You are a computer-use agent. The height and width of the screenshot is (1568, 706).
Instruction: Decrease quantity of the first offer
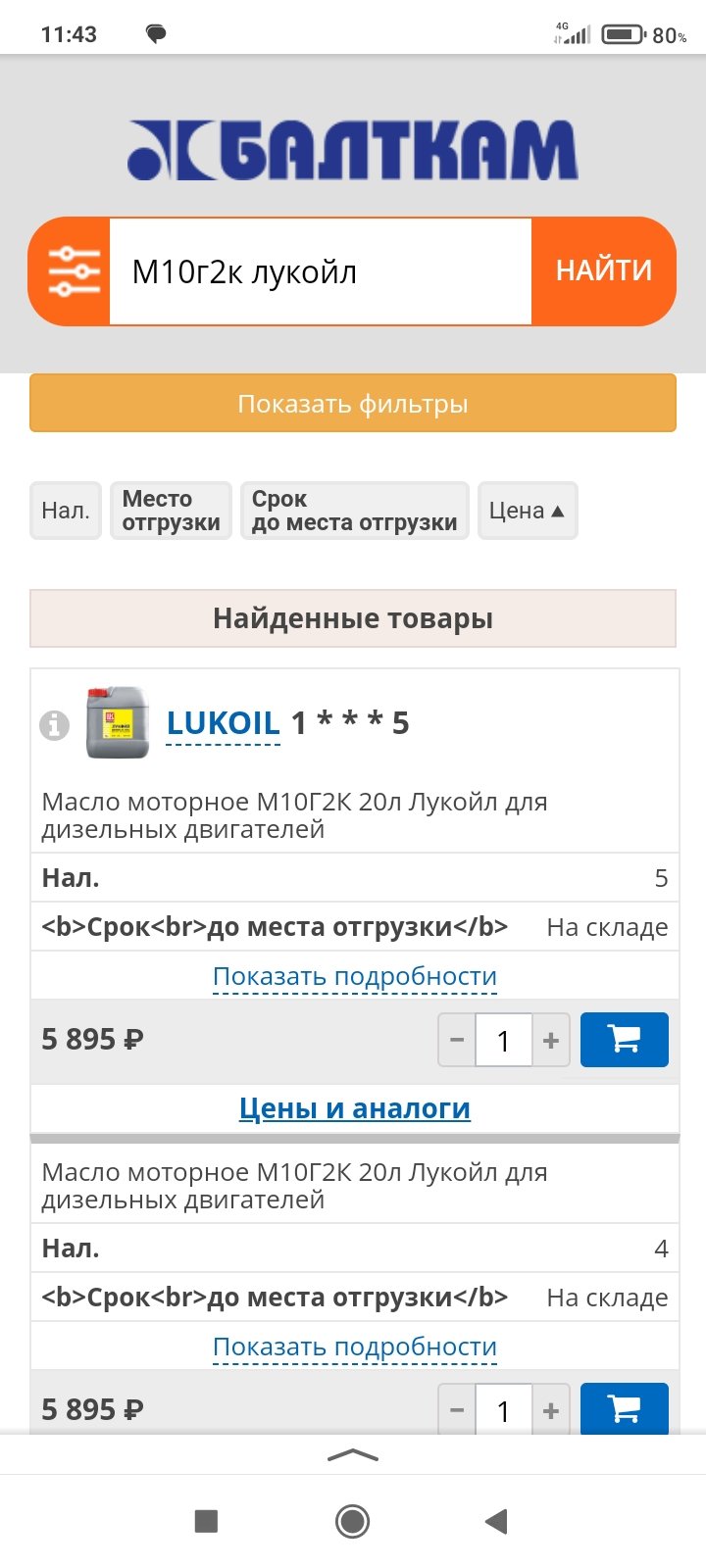(457, 1040)
